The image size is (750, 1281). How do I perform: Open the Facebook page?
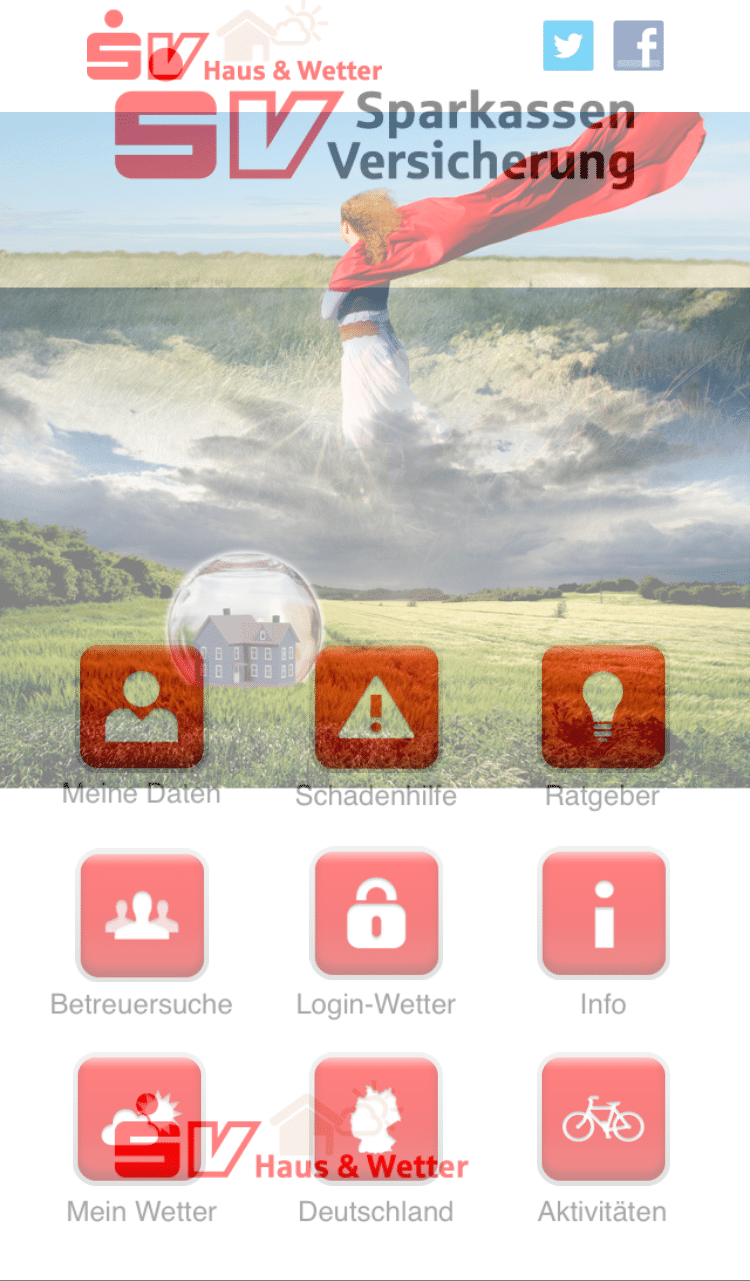[x=638, y=46]
